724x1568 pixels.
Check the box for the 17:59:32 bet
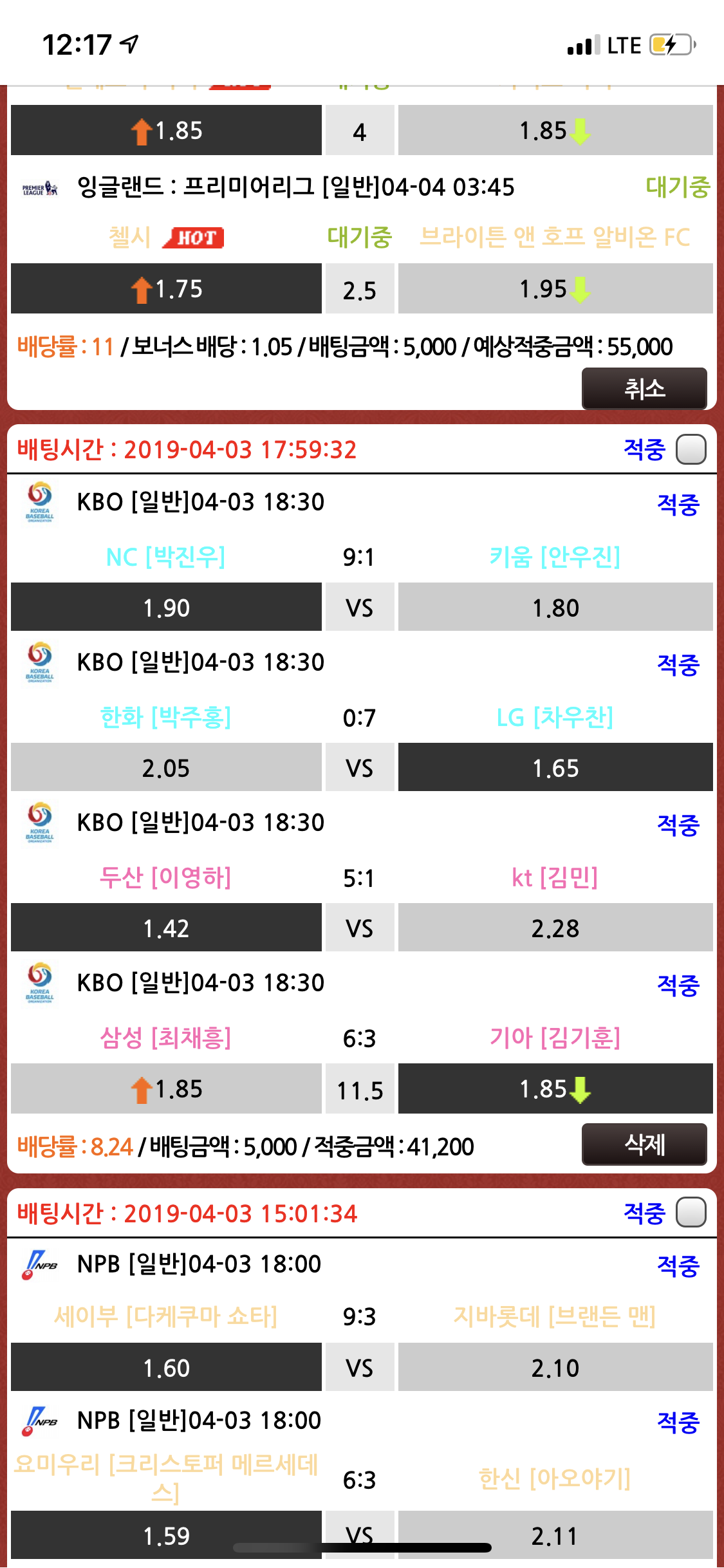pyautogui.click(x=691, y=449)
